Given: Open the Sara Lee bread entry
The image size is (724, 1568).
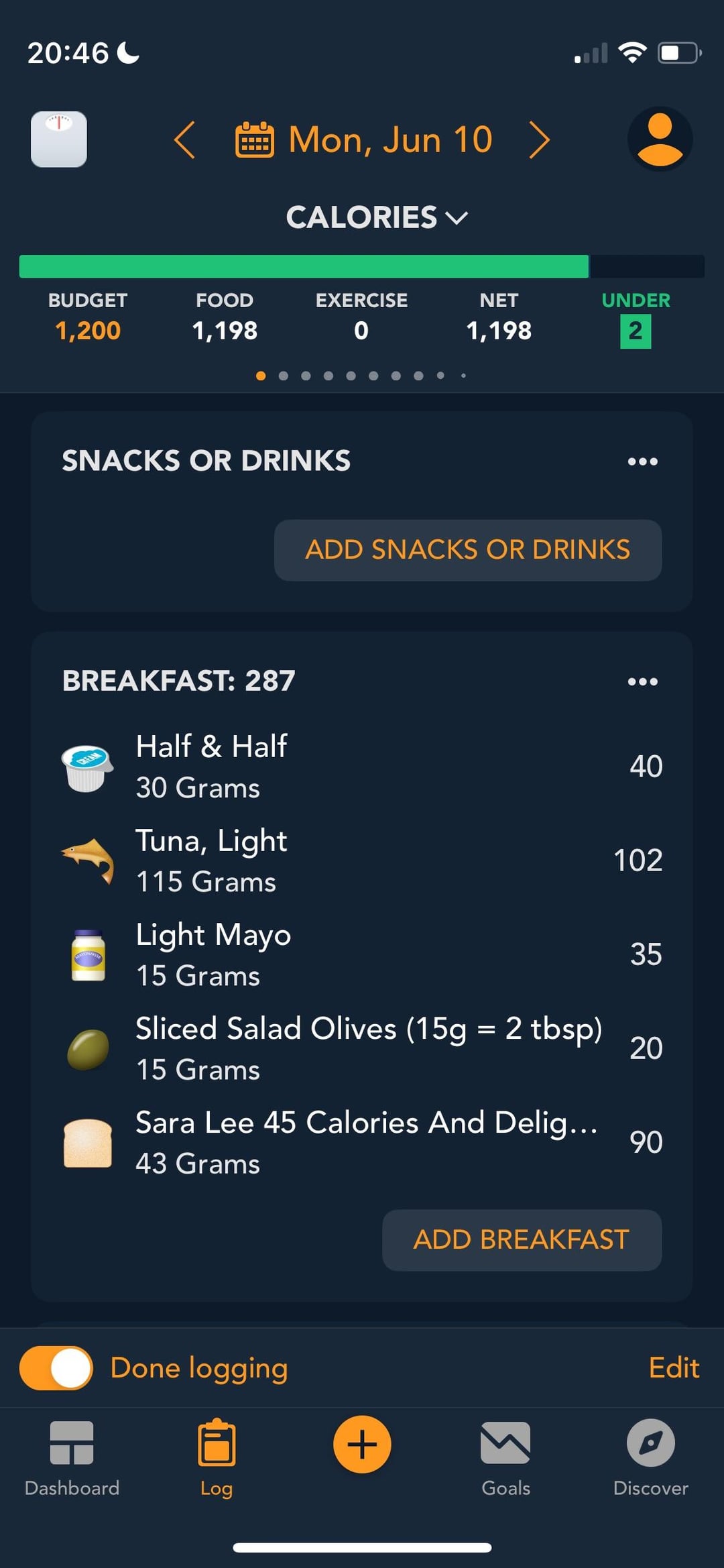Looking at the screenshot, I should 362,1142.
